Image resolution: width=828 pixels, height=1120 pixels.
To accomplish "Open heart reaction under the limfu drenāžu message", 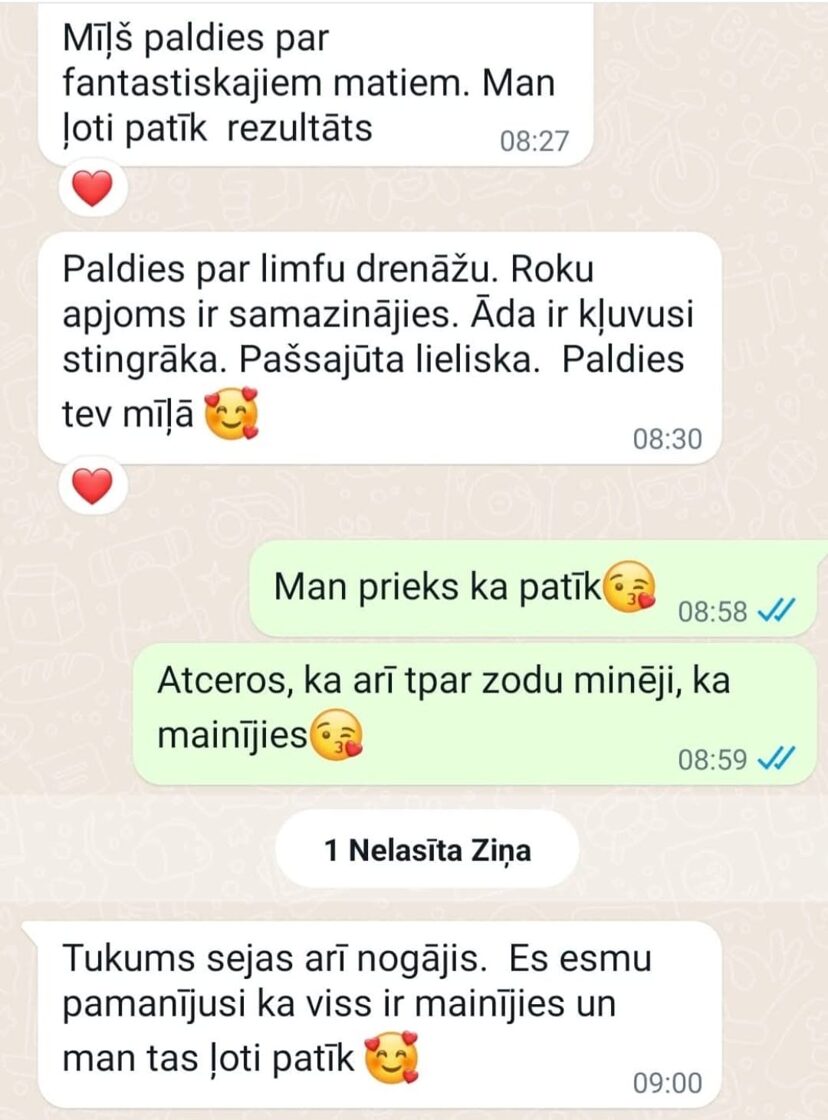I will coord(93,487).
